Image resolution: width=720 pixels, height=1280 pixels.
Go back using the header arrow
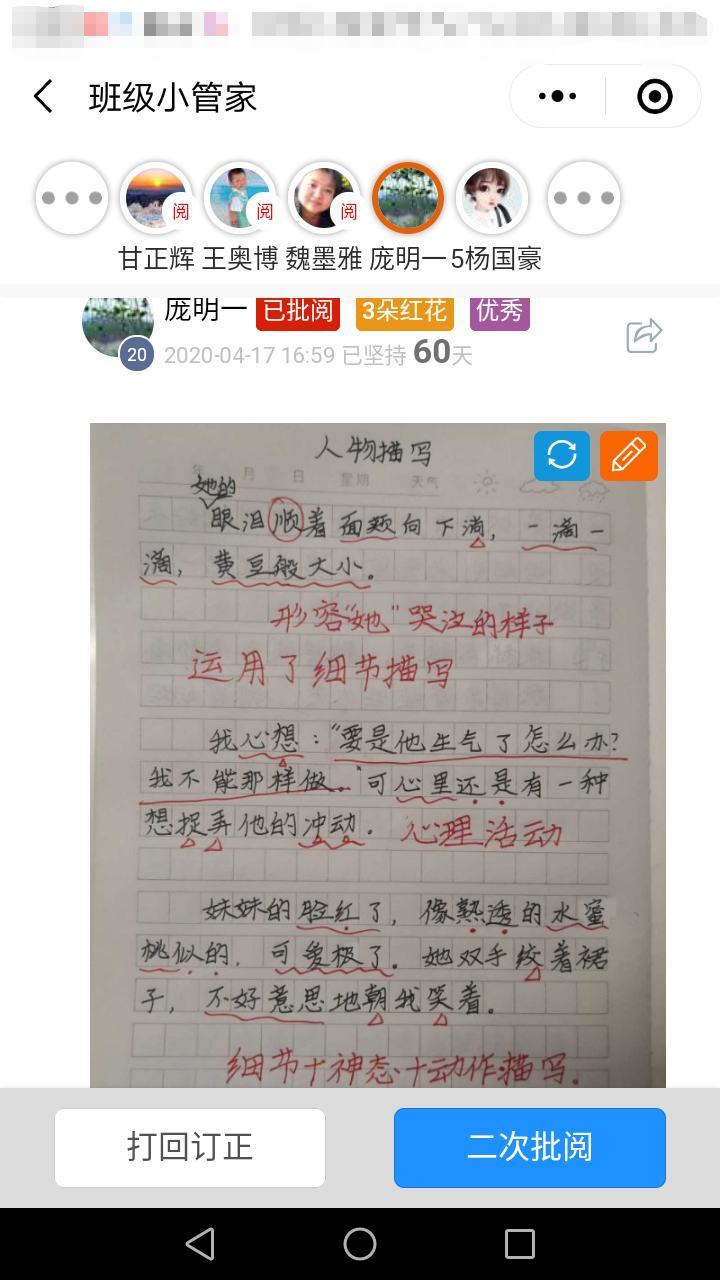click(x=42, y=97)
